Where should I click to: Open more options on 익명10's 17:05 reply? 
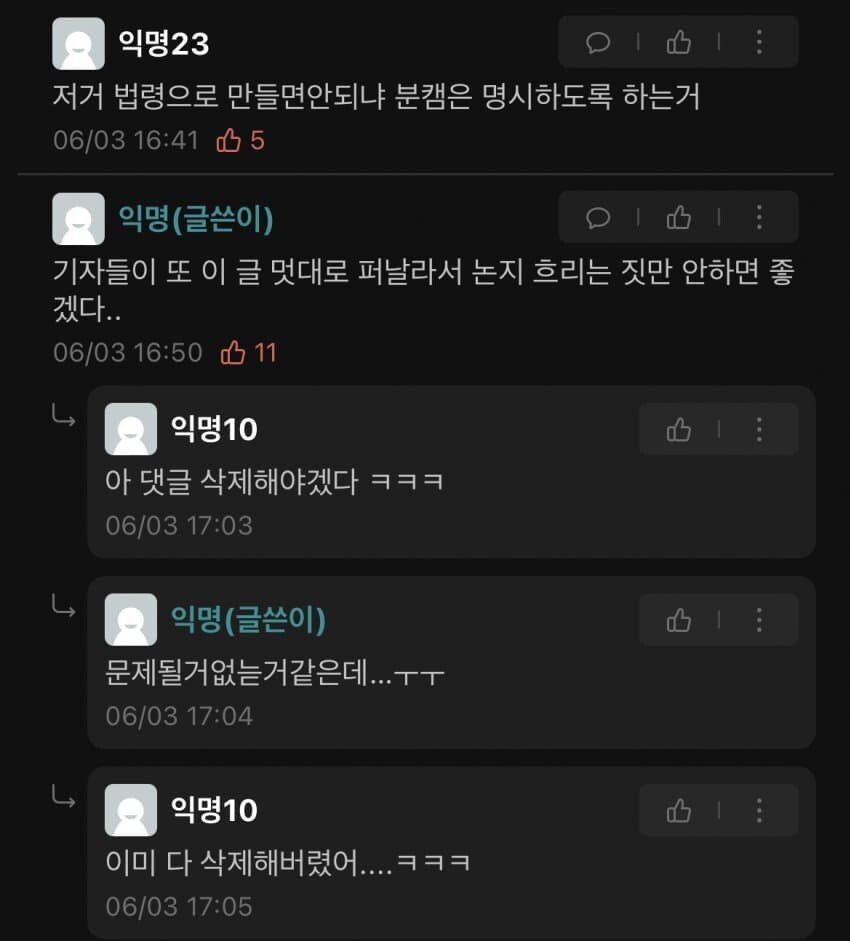tap(759, 810)
